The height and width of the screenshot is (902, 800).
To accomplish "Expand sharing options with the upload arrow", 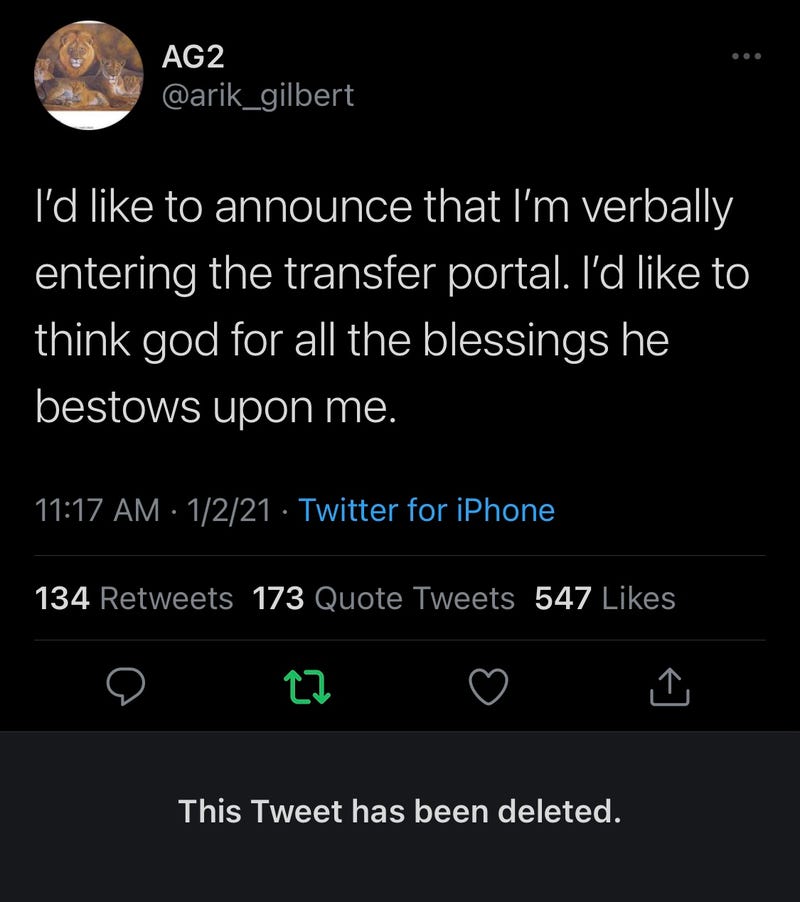I will click(x=672, y=687).
